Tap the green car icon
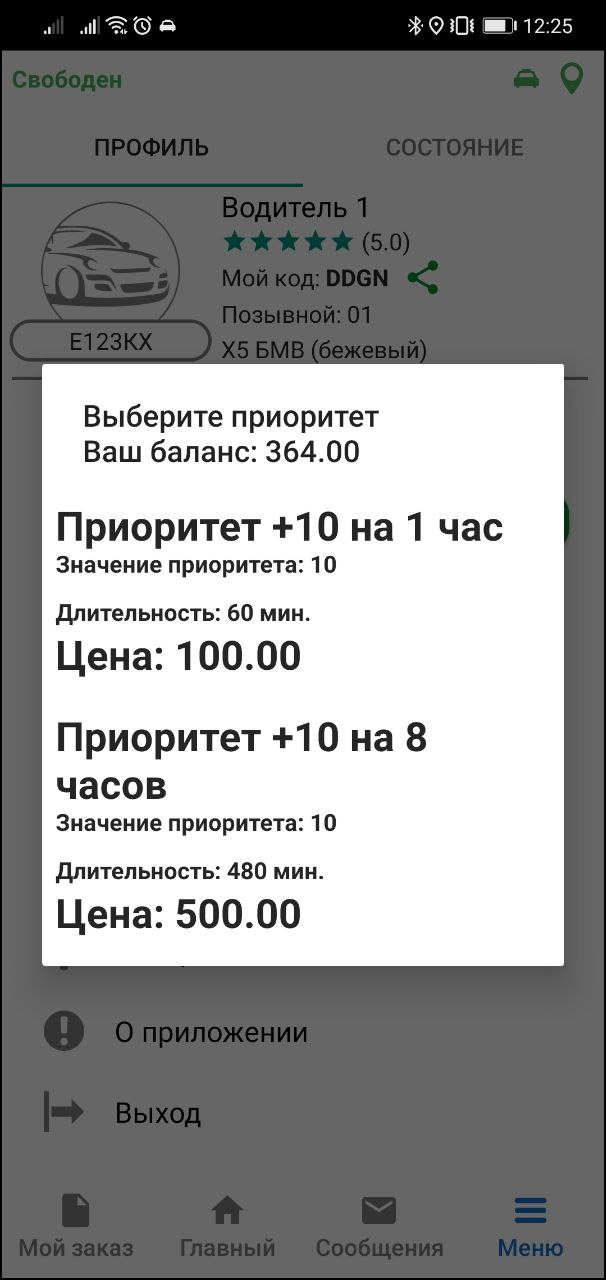 (x=526, y=79)
